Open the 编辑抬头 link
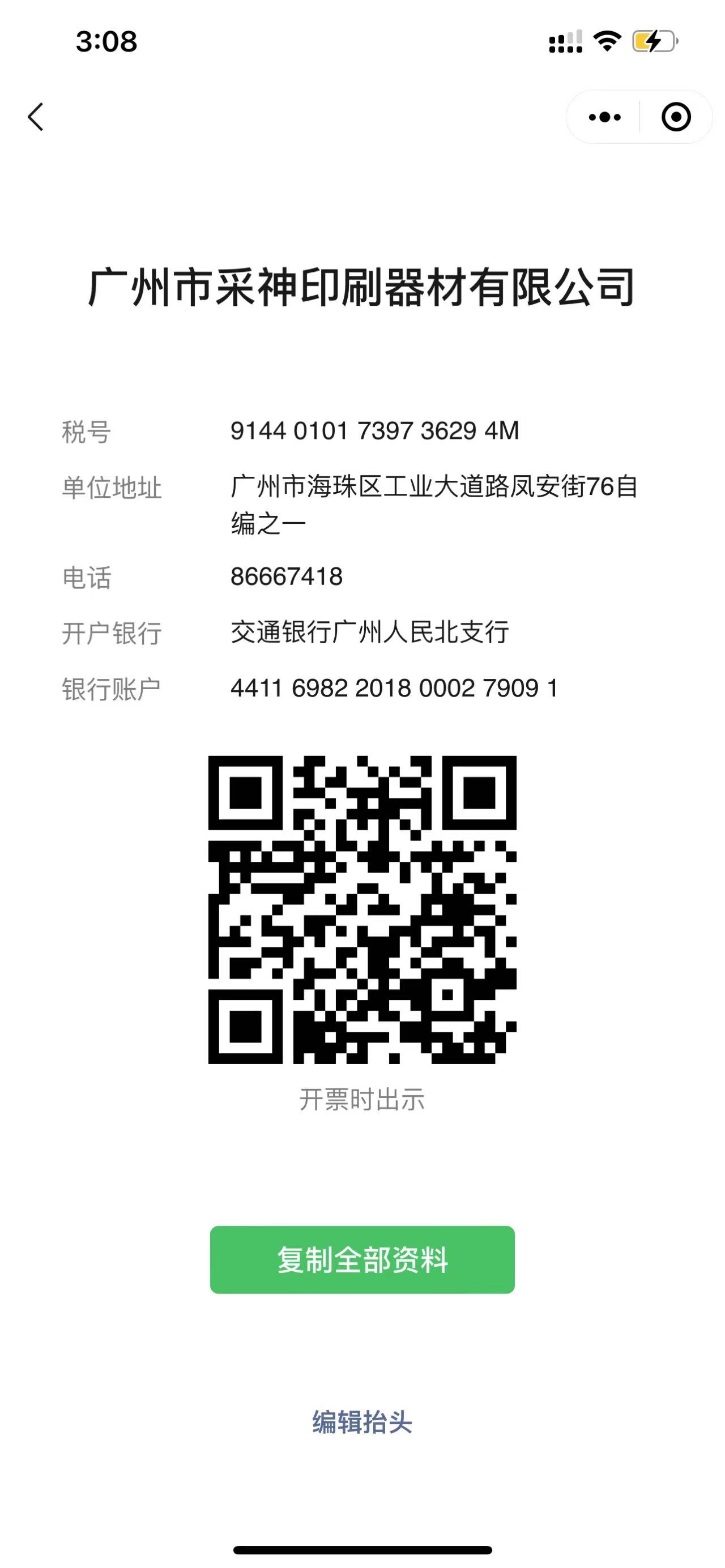Viewport: 725px width, 1568px height. [x=362, y=1422]
